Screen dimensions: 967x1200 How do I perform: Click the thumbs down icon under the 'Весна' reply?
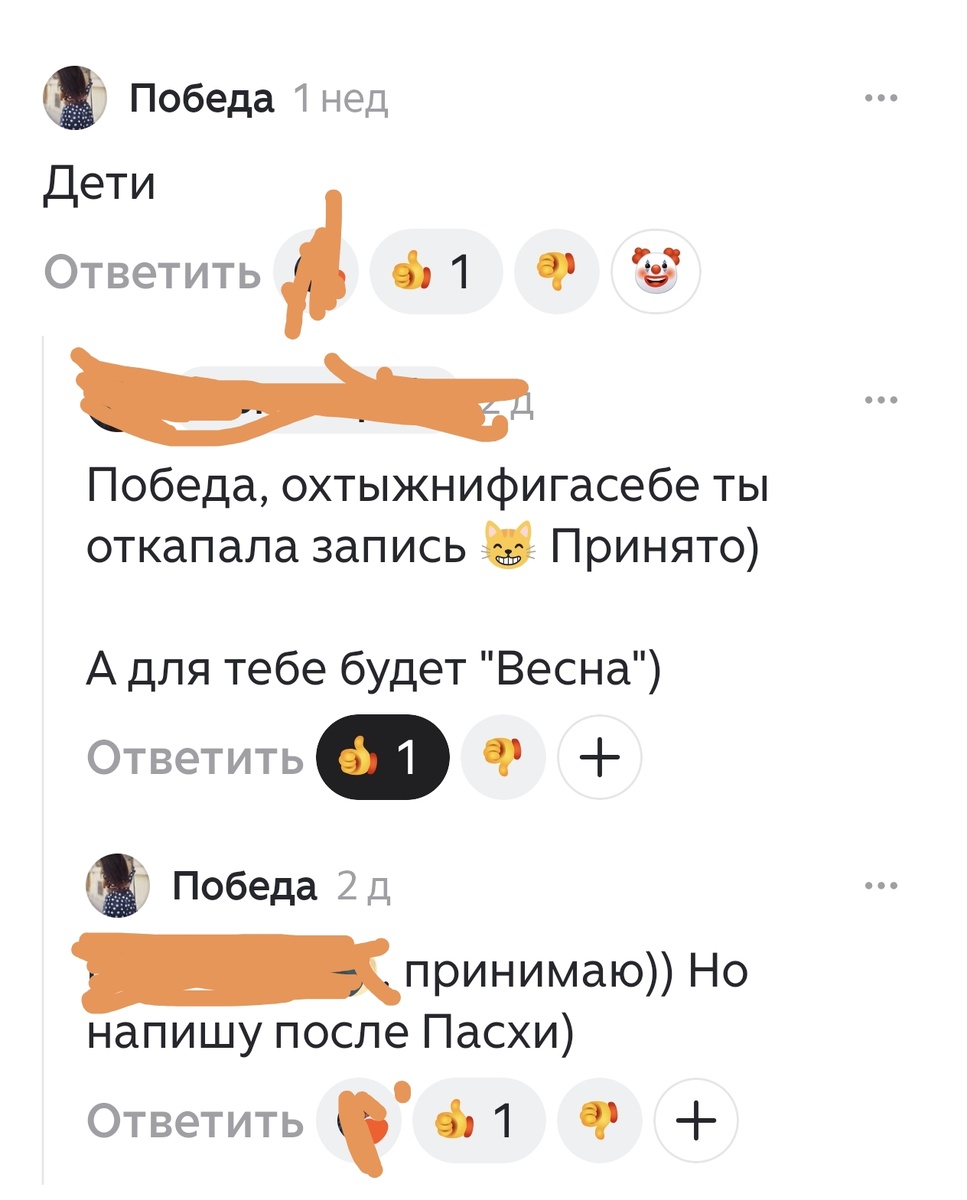pos(503,758)
